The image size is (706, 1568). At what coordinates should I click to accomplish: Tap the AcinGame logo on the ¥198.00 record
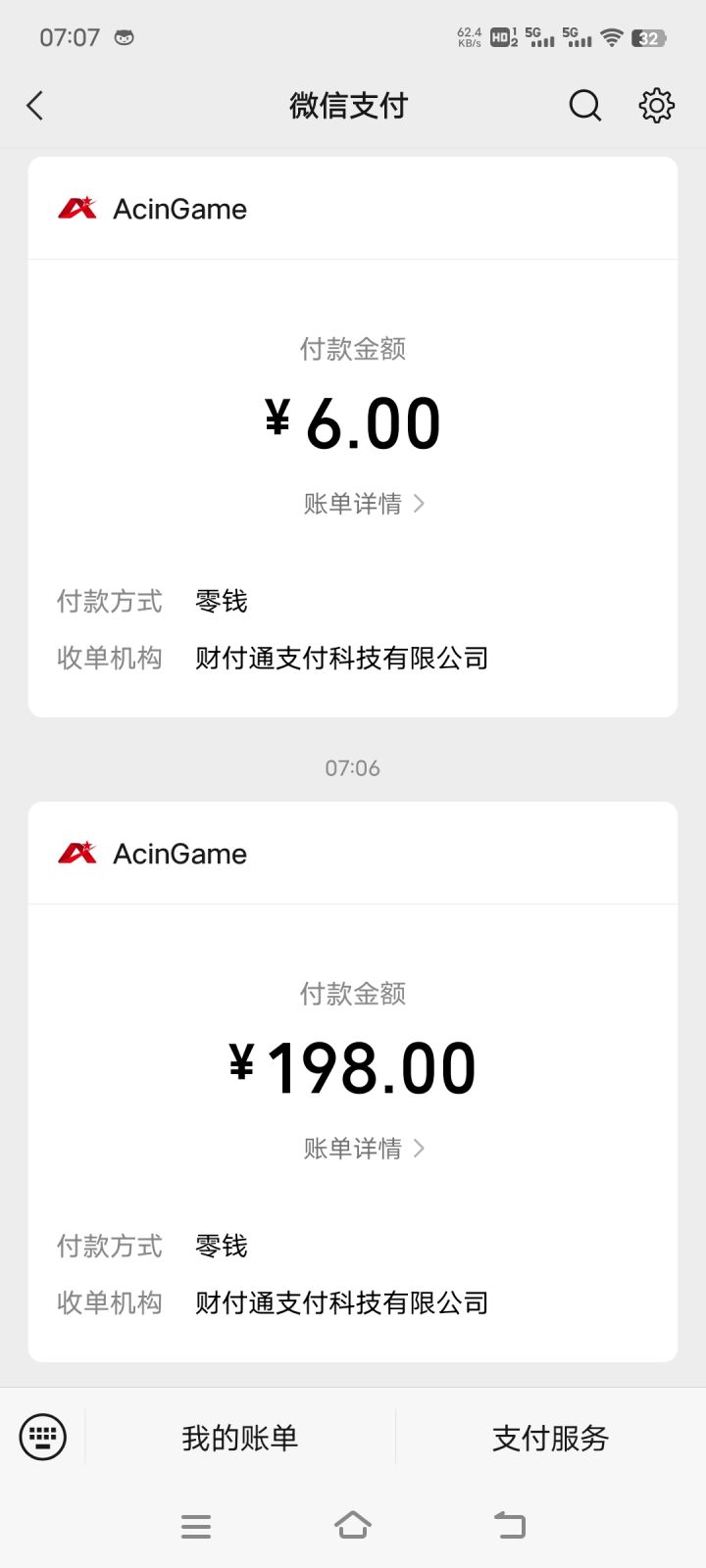tap(76, 853)
